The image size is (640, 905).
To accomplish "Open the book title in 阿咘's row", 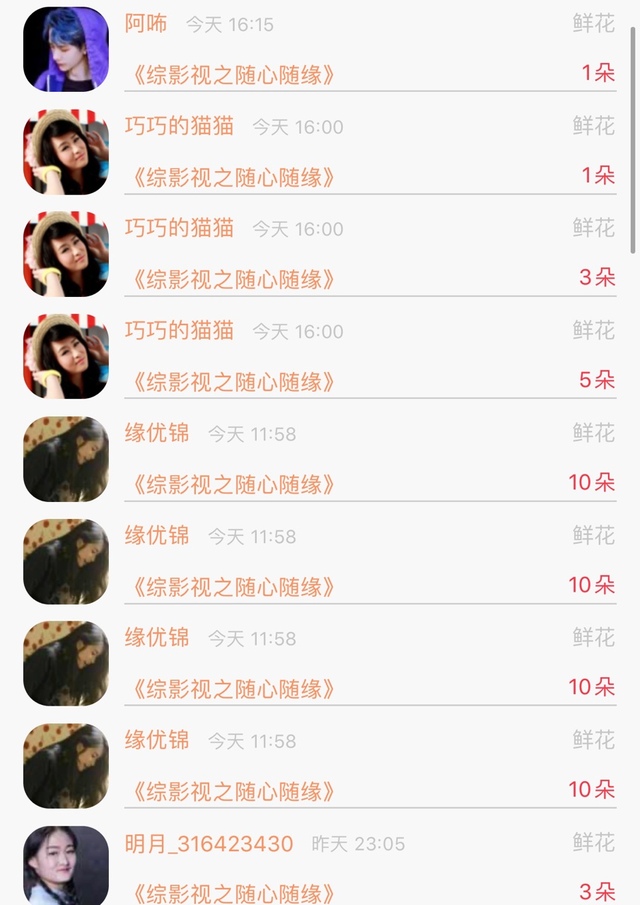I will 232,75.
